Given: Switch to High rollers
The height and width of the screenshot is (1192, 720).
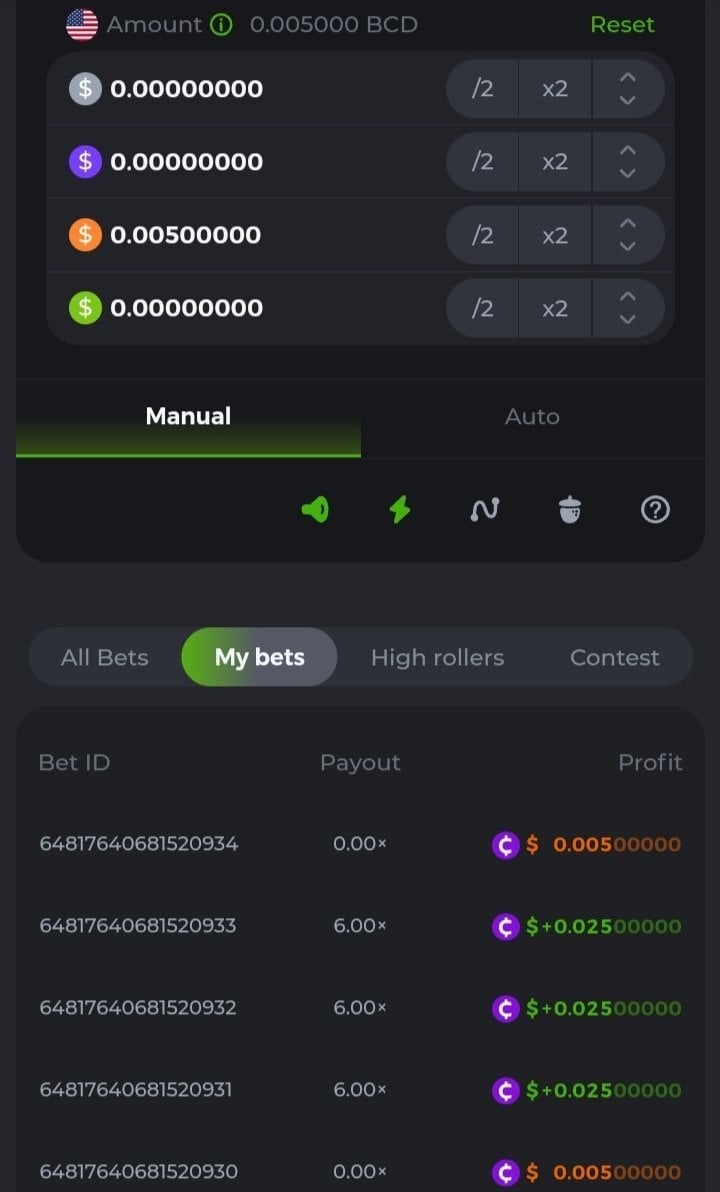Looking at the screenshot, I should pos(437,658).
